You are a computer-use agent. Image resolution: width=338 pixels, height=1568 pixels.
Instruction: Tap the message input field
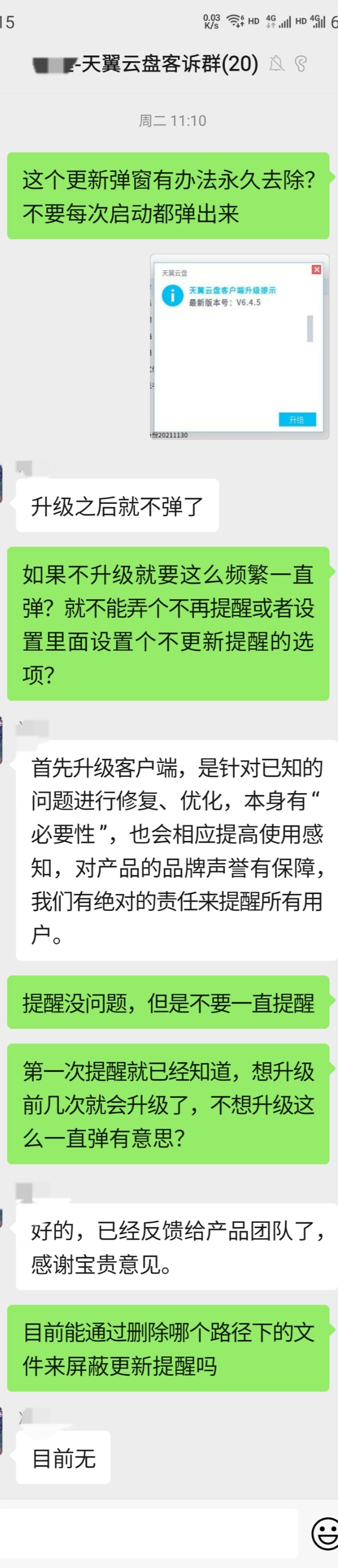(x=150, y=1533)
